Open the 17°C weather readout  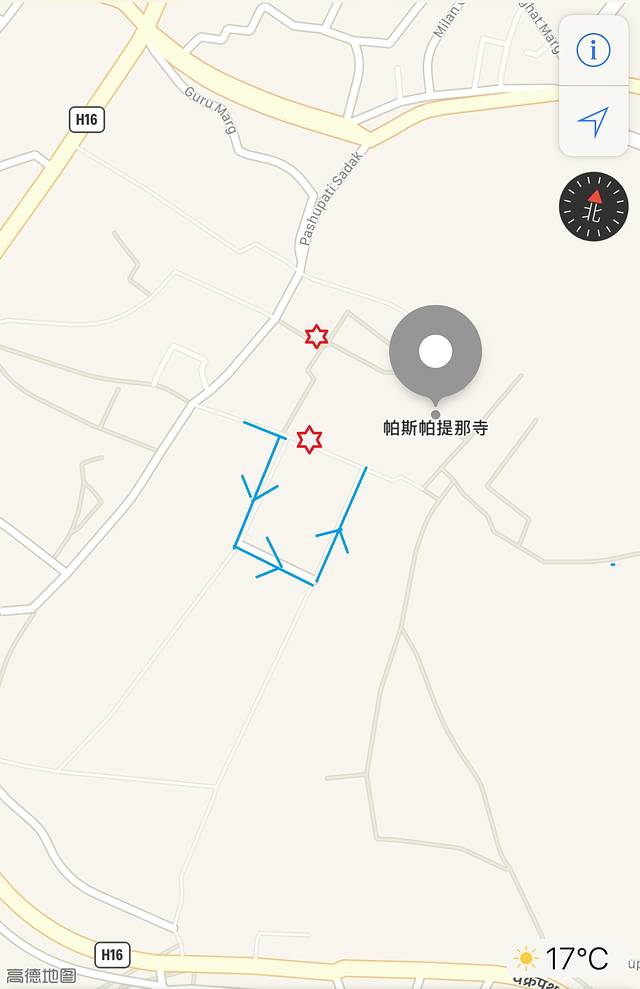coord(562,959)
